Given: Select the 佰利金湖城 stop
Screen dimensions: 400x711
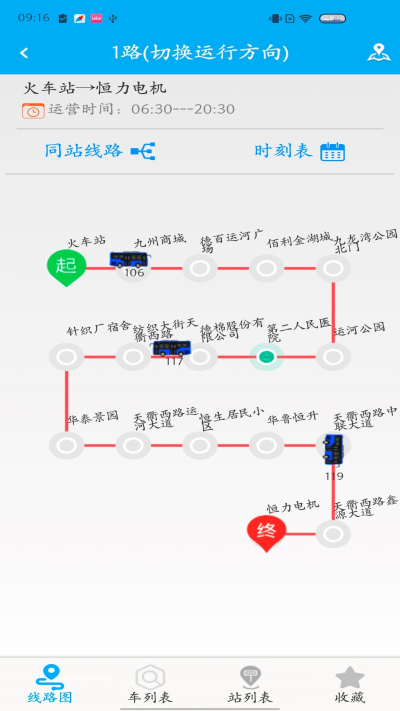Looking at the screenshot, I should tap(267, 268).
